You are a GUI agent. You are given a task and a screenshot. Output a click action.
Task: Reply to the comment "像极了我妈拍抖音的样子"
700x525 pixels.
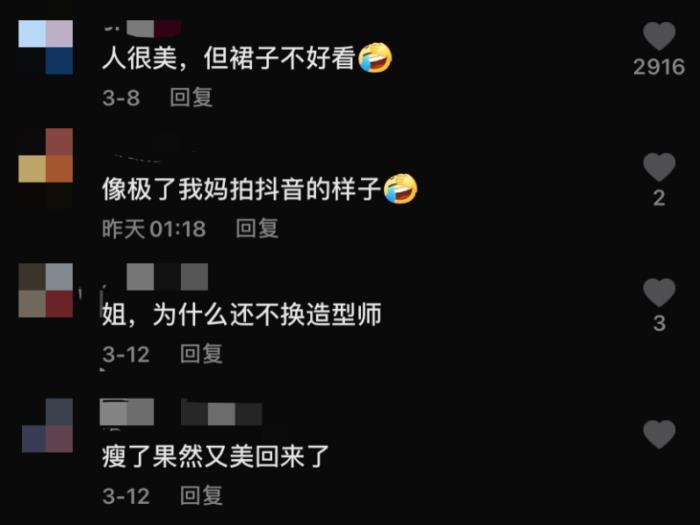[x=257, y=228]
